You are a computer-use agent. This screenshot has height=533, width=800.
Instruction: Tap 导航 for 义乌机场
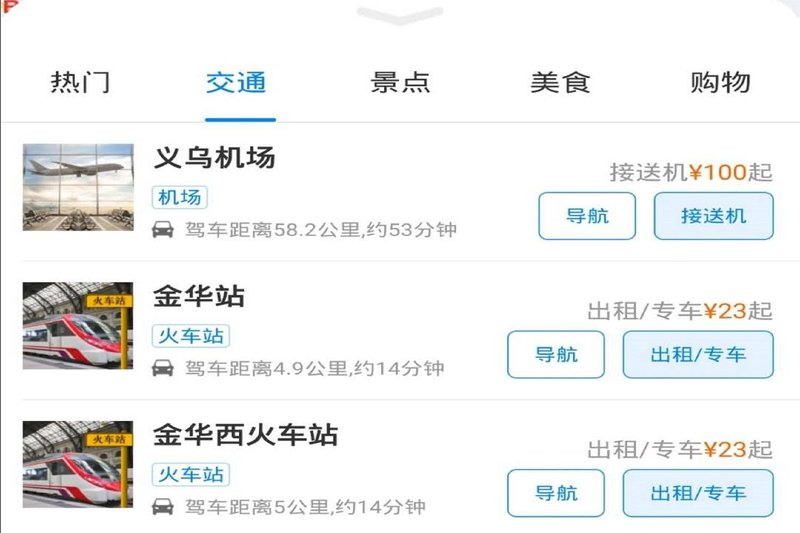[x=587, y=216]
